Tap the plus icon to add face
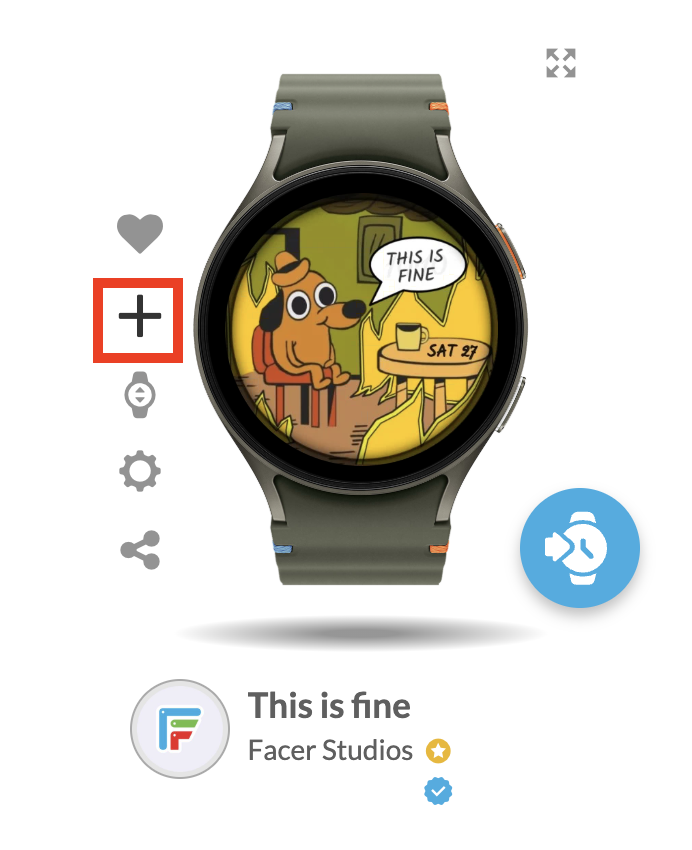Image resolution: width=692 pixels, height=850 pixels. (139, 320)
